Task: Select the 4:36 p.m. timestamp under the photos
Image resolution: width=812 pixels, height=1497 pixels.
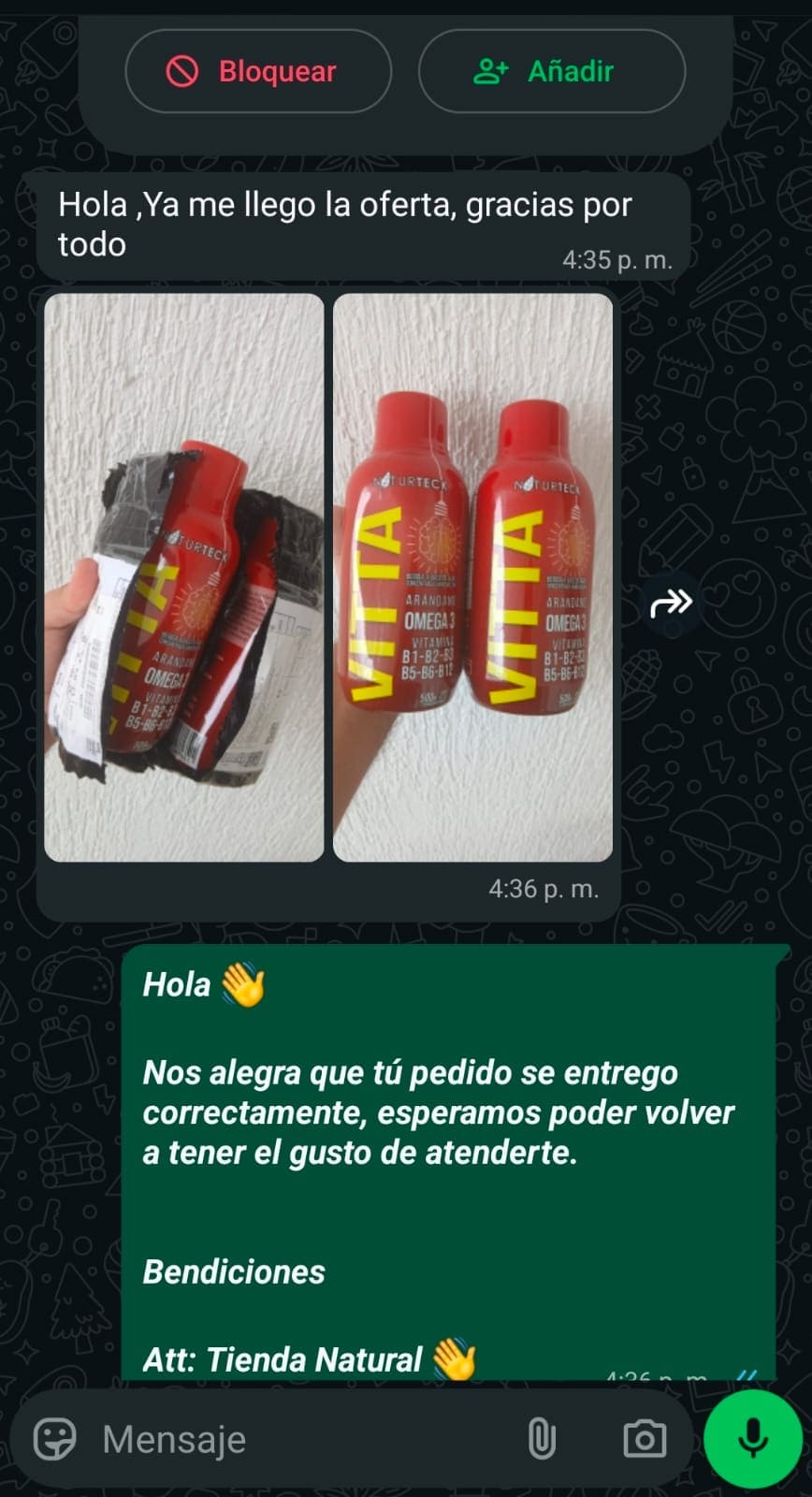Action: point(544,890)
